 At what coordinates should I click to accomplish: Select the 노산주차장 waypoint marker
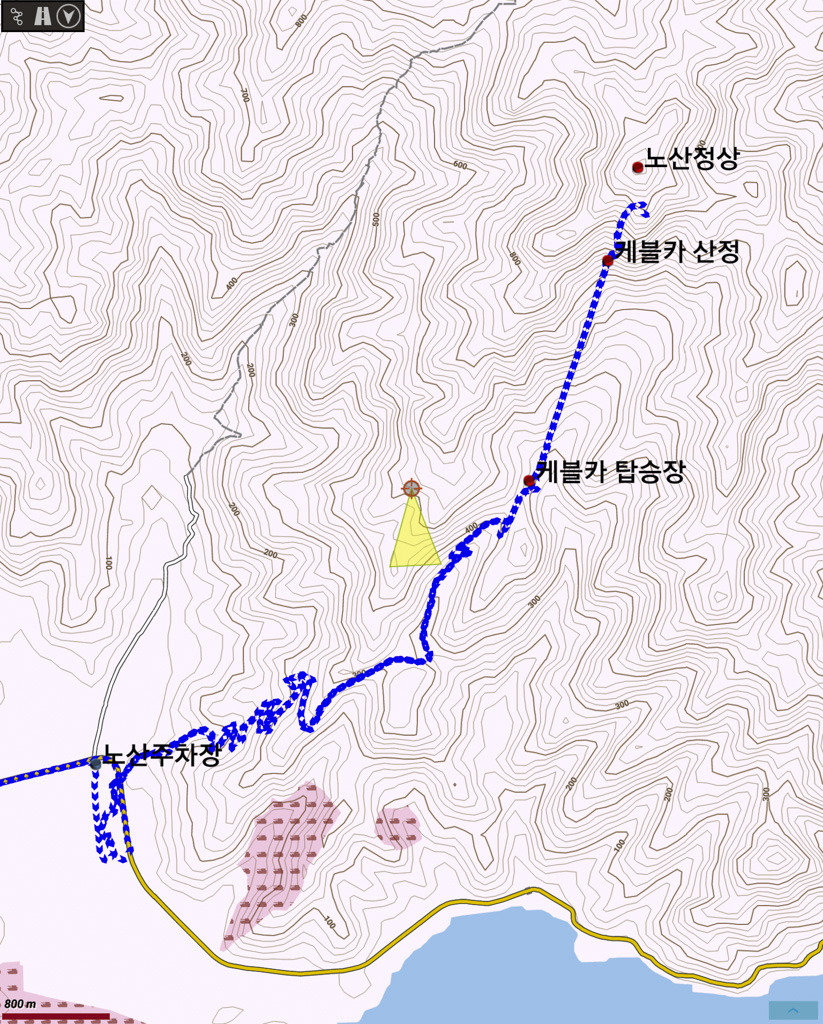96,763
